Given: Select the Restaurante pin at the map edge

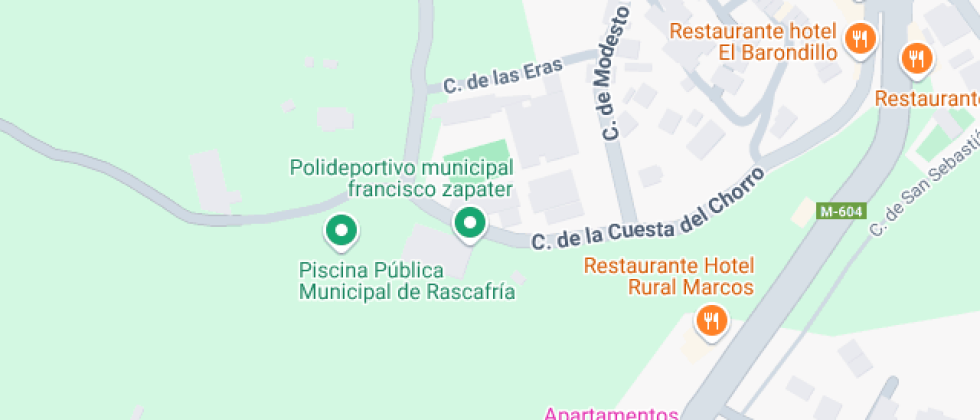Looking at the screenshot, I should 916,59.
